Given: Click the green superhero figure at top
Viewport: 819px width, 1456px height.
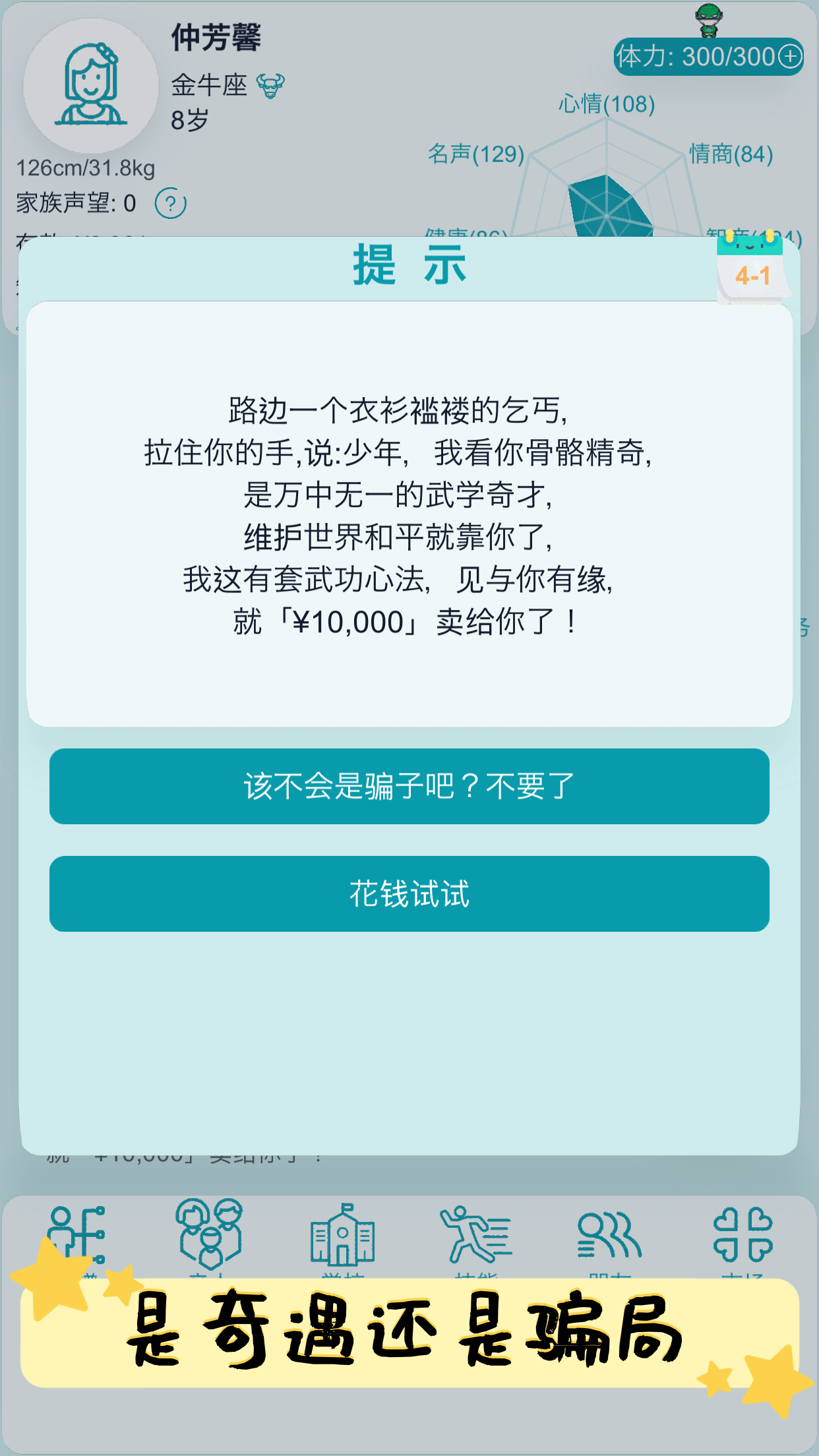Looking at the screenshot, I should point(709,20).
